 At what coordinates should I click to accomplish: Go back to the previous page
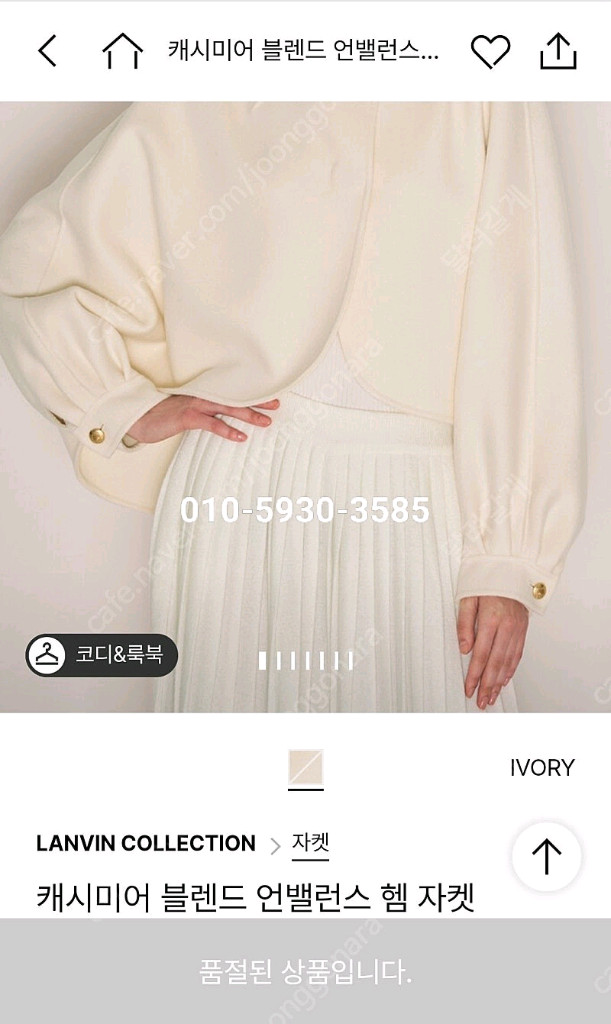coord(47,52)
